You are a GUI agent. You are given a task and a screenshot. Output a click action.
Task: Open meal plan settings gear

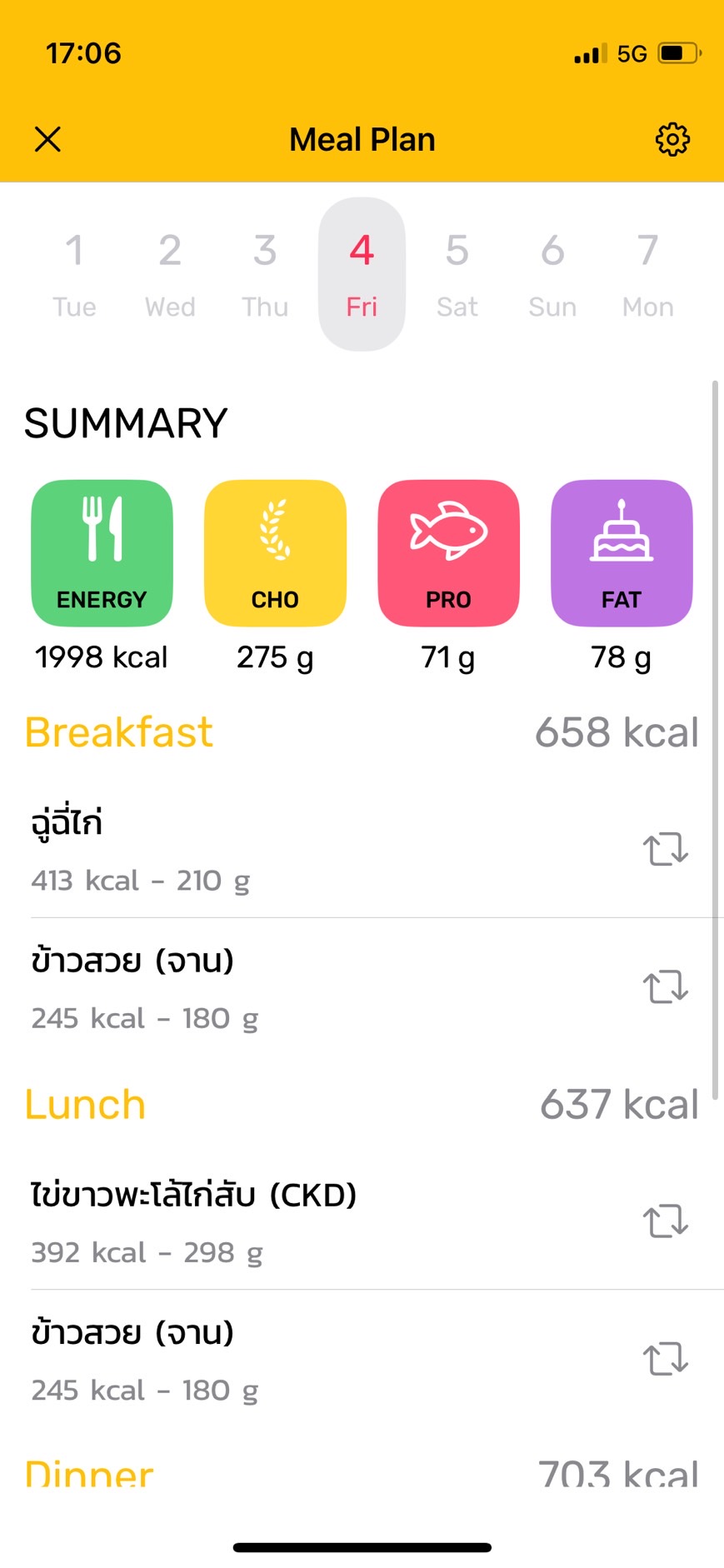672,139
